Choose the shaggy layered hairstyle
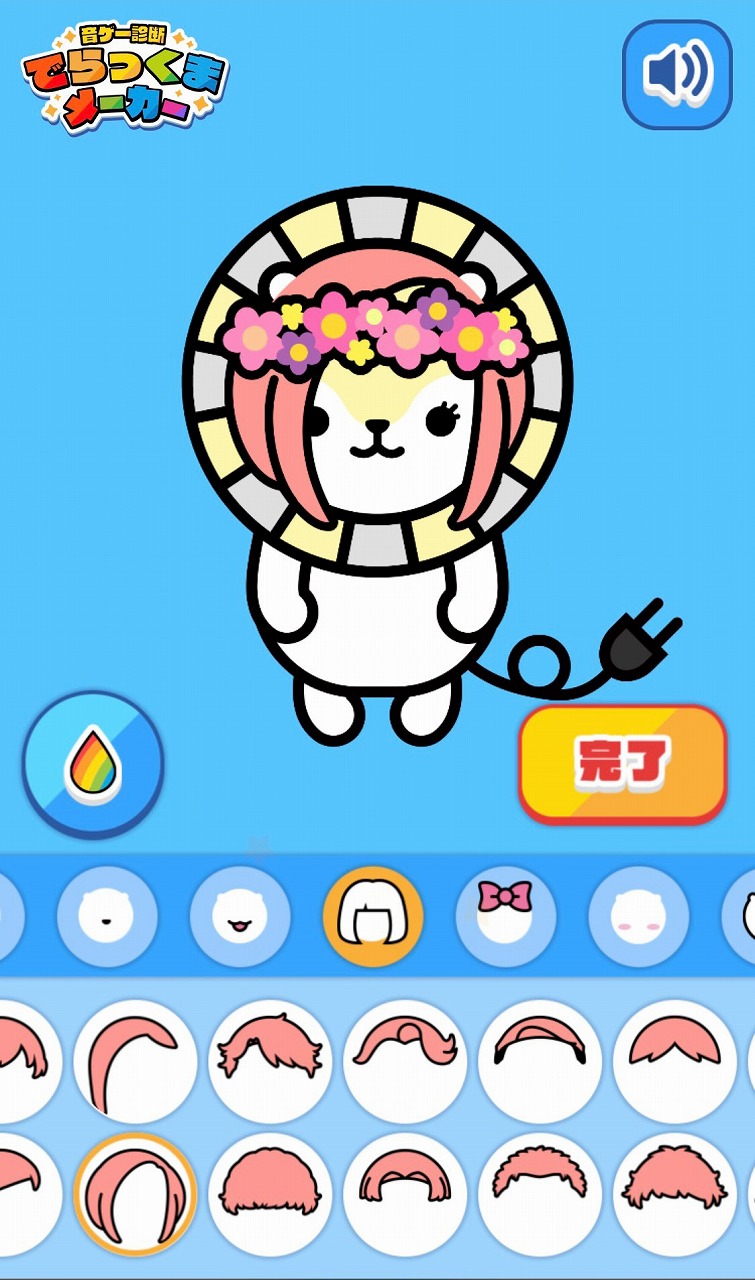Image resolution: width=755 pixels, height=1280 pixels. [x=674, y=1194]
